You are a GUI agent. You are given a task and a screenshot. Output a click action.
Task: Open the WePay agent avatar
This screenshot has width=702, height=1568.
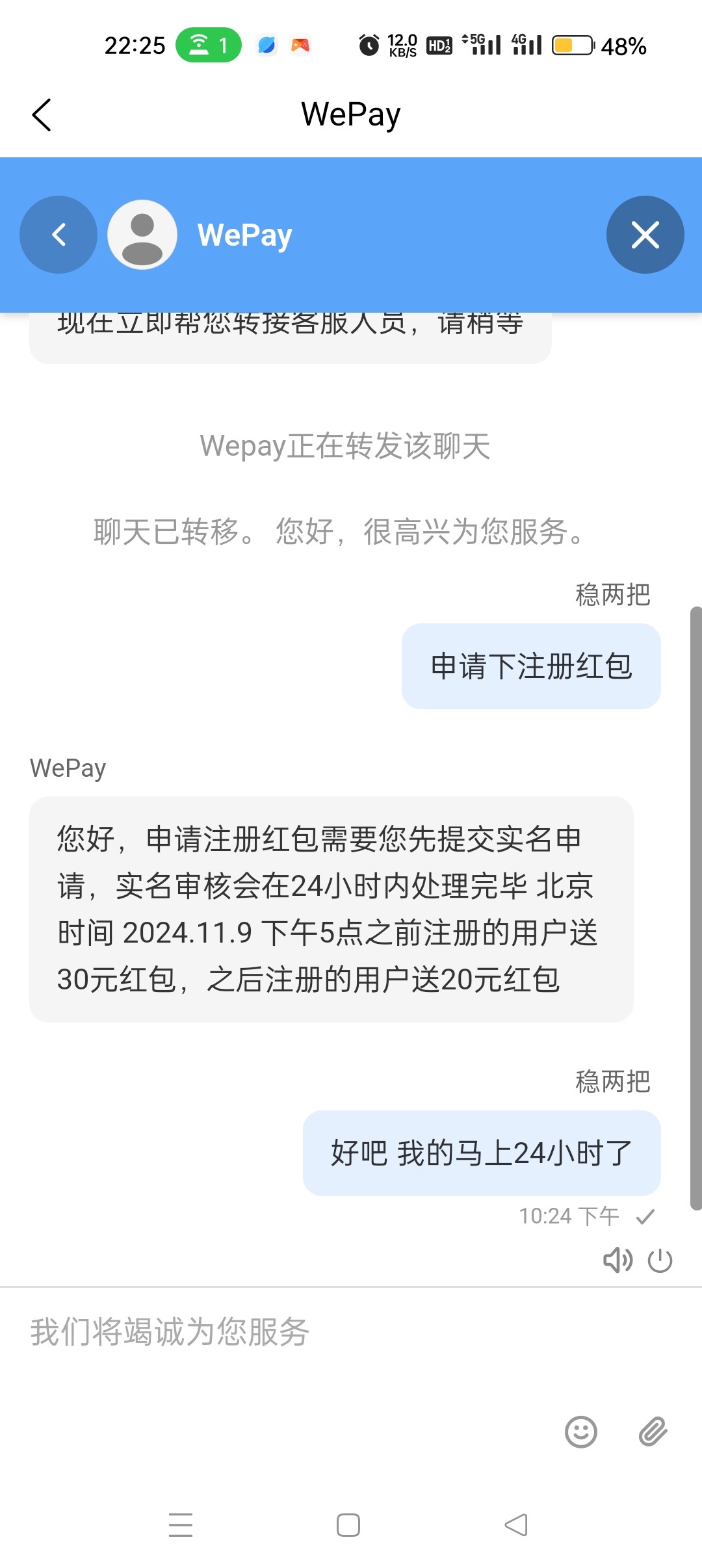[x=142, y=235]
